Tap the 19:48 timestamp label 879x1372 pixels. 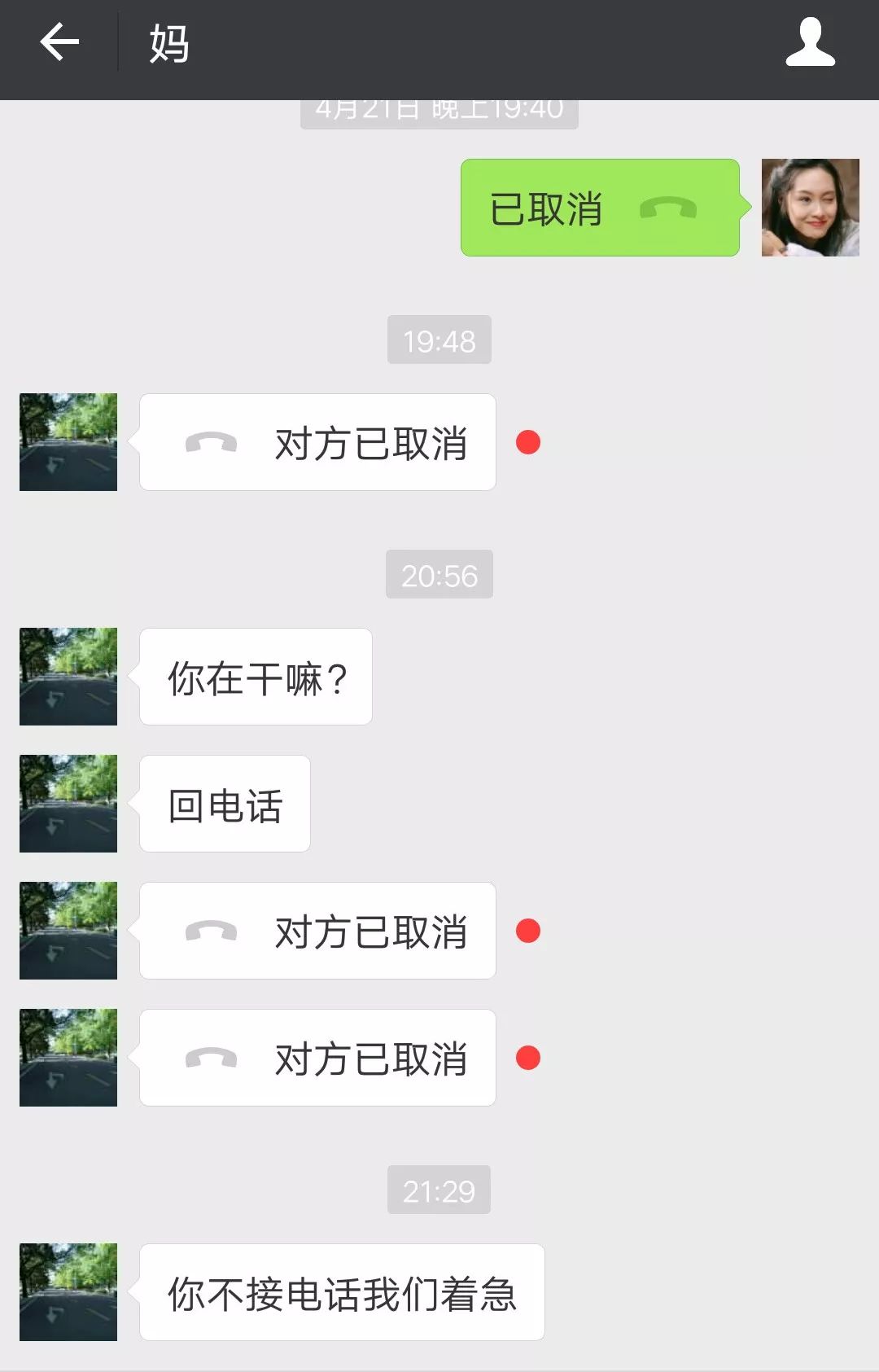(x=439, y=340)
